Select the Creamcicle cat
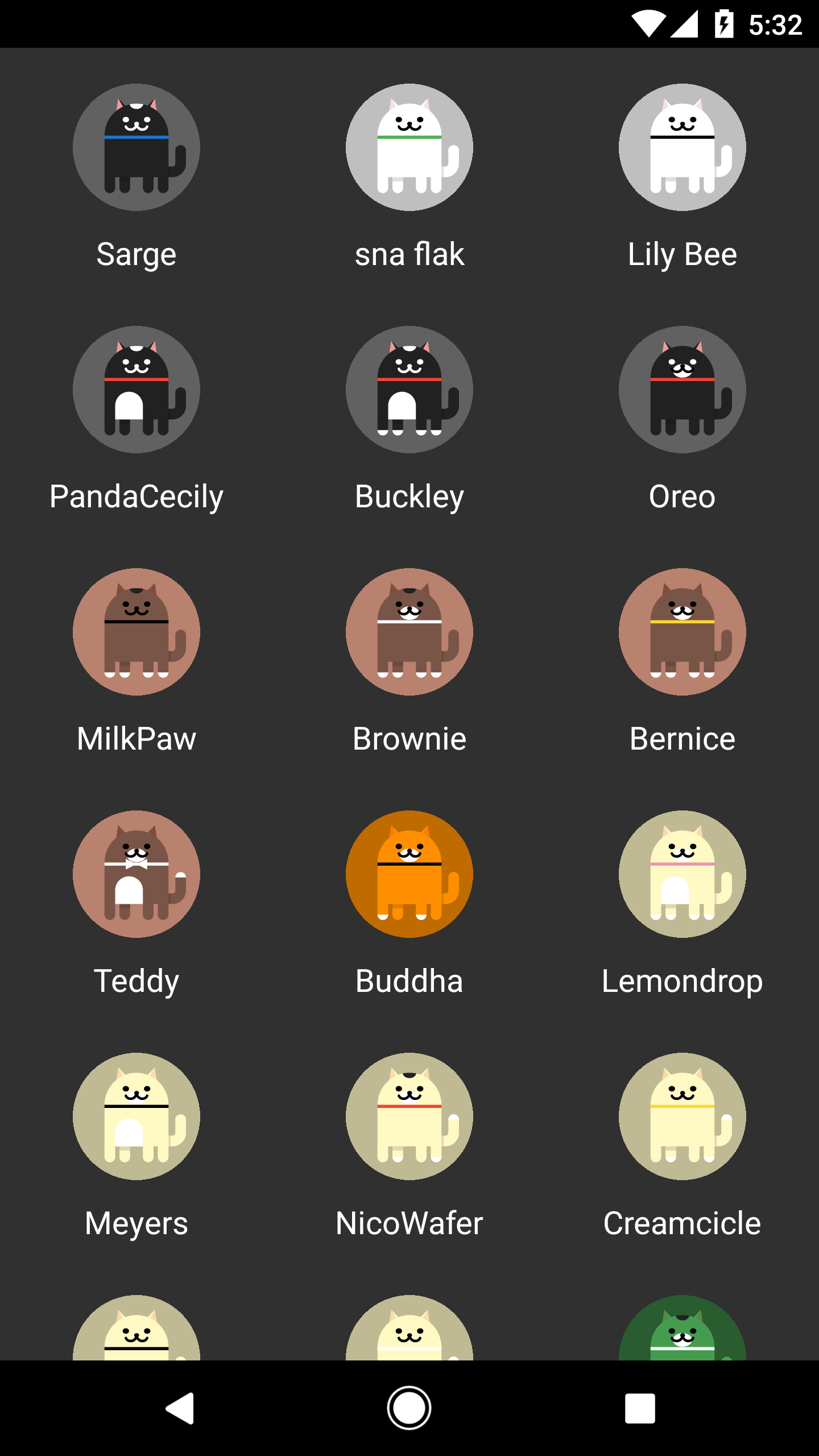This screenshot has height=1456, width=819. tap(682, 1117)
